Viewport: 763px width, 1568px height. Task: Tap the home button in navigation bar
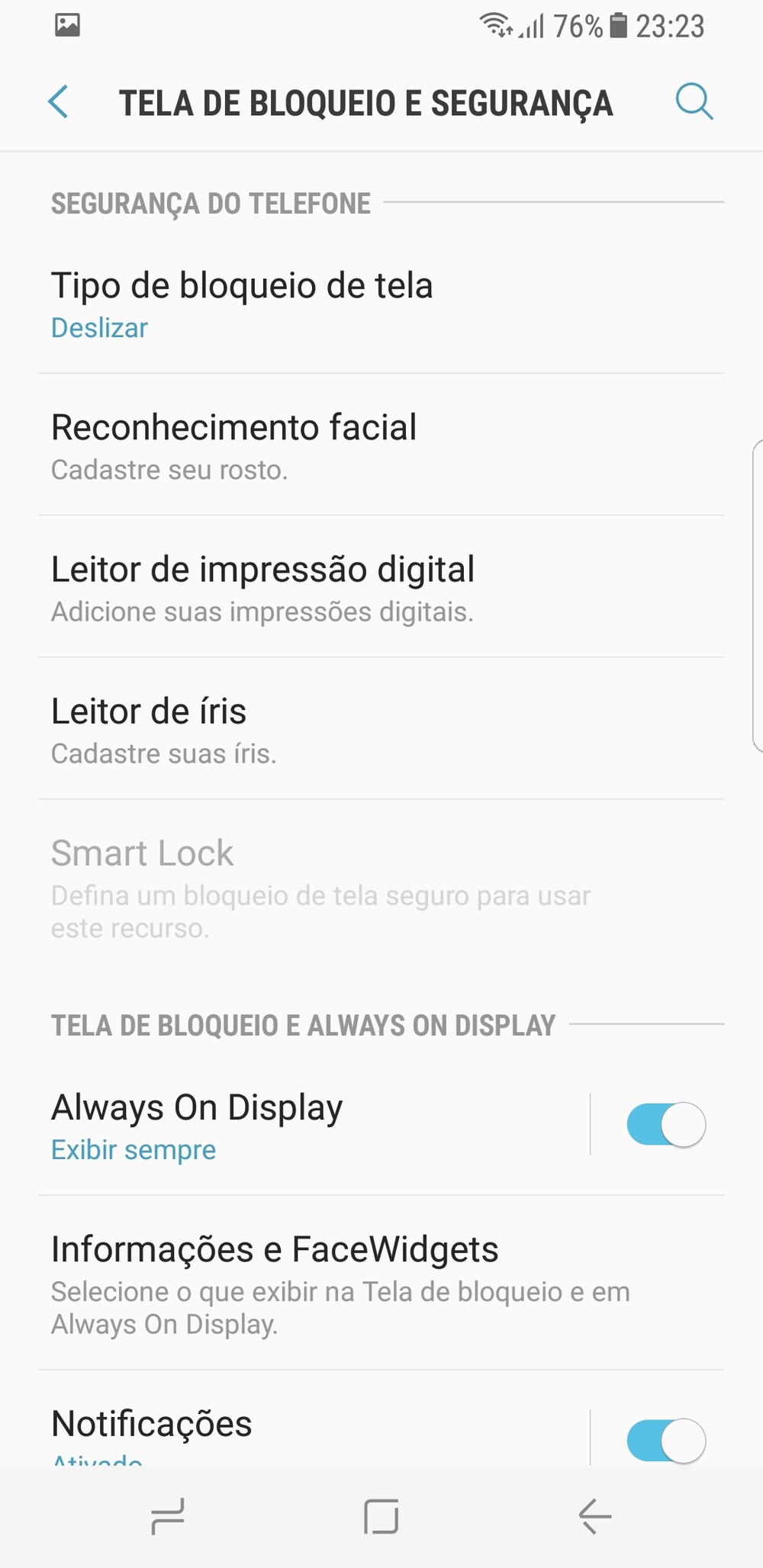coord(381,1516)
